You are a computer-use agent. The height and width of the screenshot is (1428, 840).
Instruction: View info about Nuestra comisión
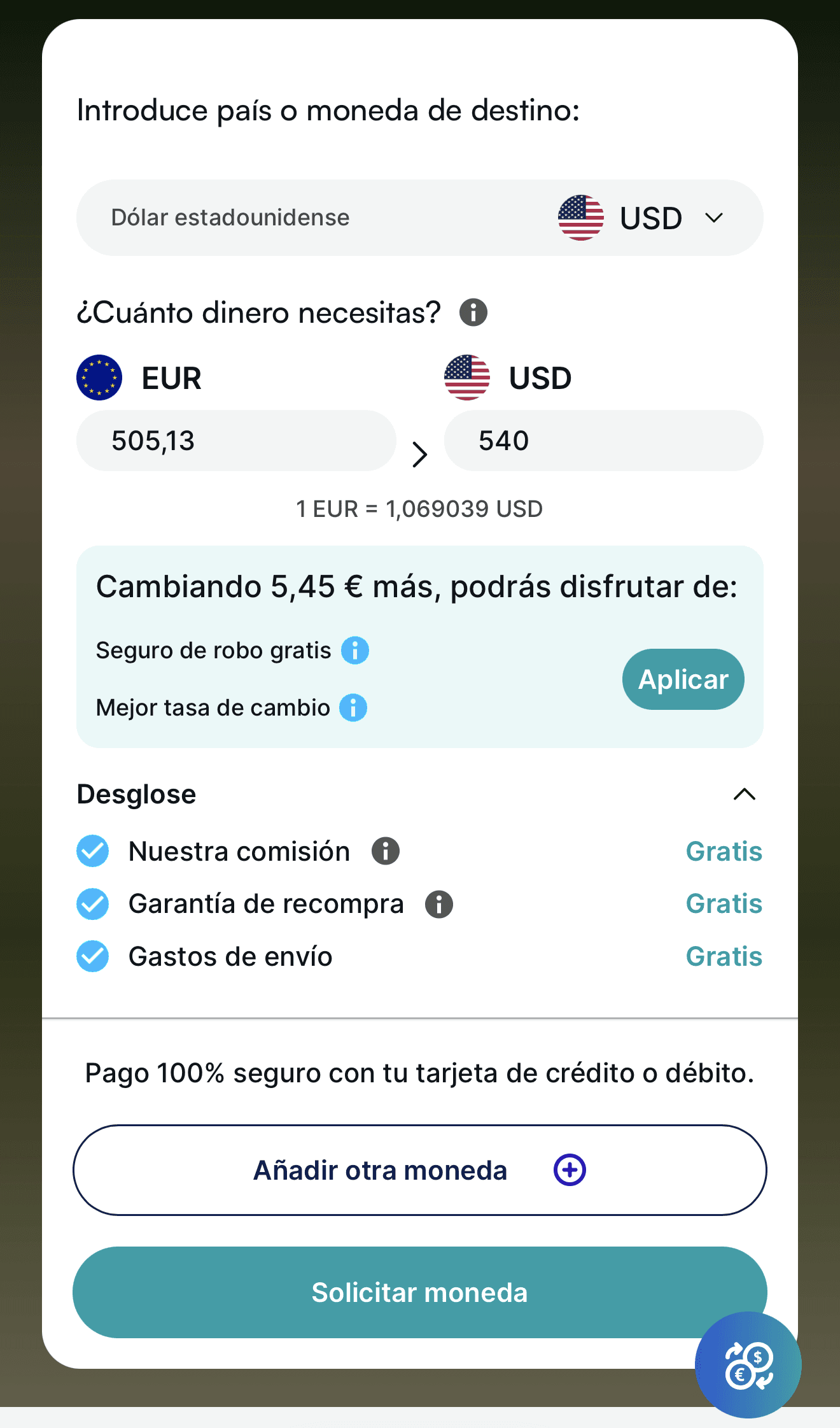(x=386, y=851)
